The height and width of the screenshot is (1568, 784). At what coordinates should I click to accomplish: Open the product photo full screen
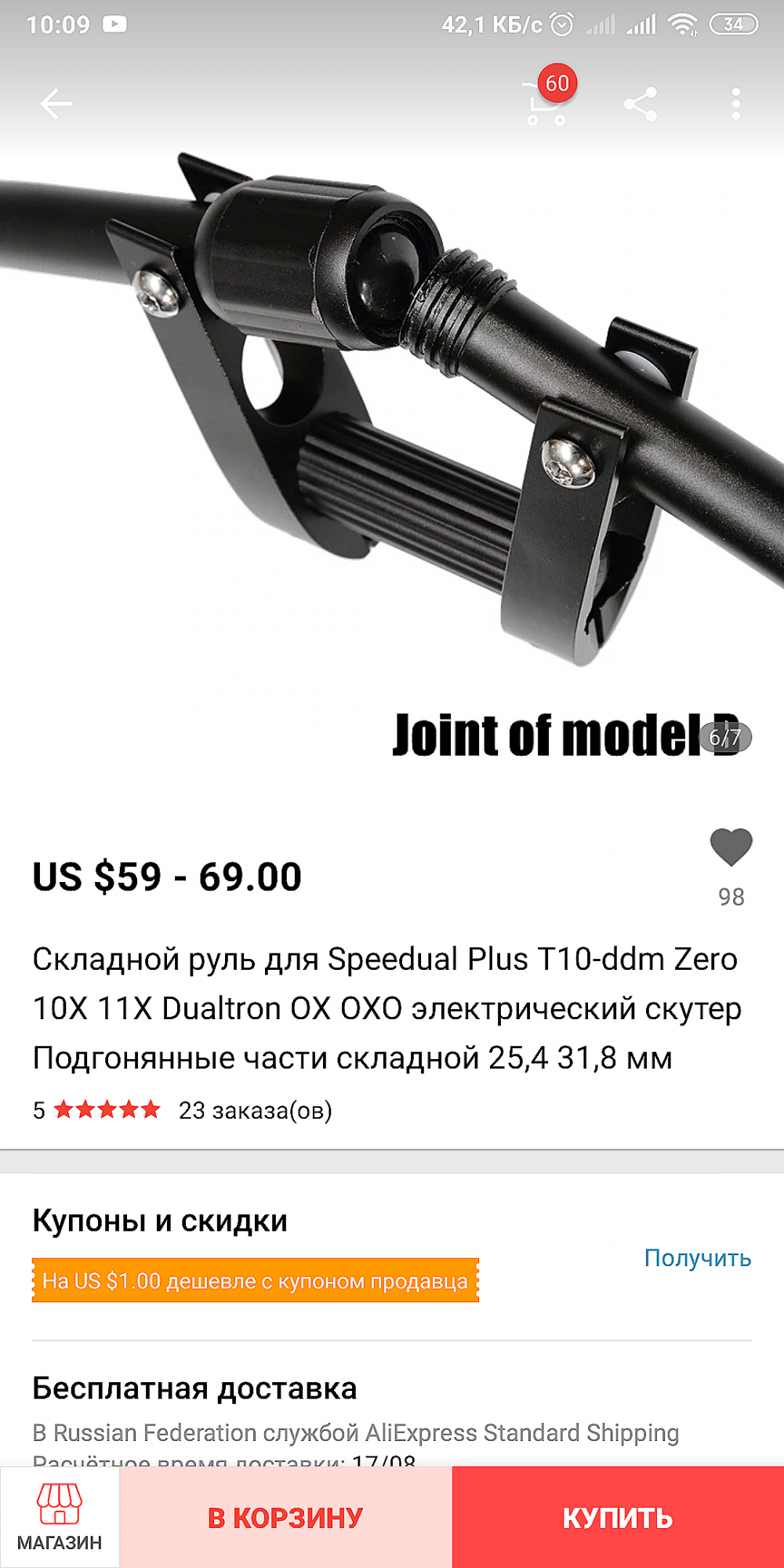tap(392, 439)
